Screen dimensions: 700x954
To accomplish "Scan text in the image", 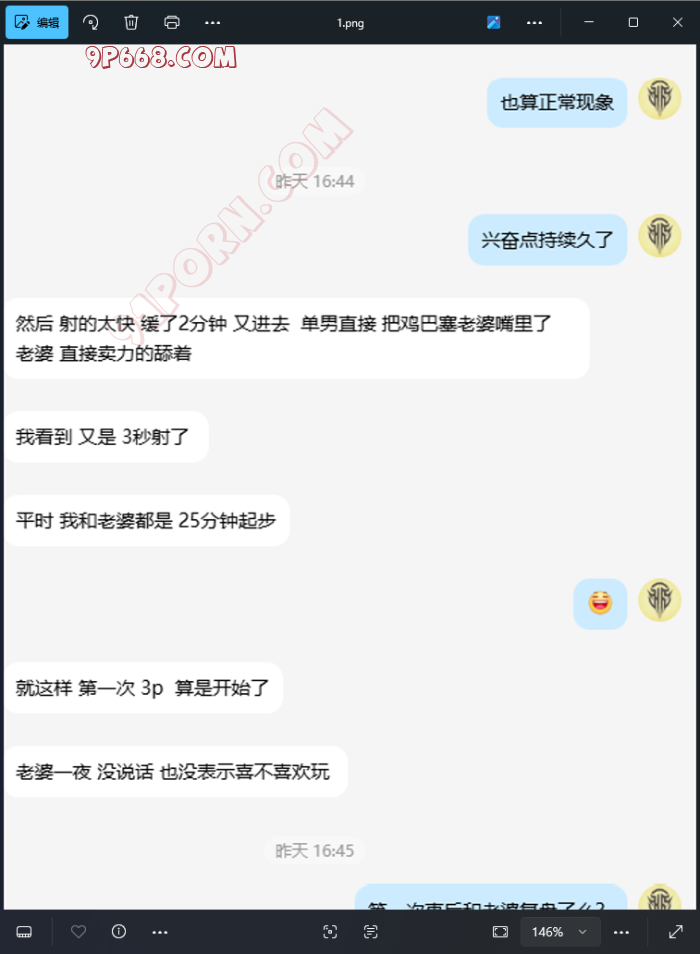I will coord(371,932).
